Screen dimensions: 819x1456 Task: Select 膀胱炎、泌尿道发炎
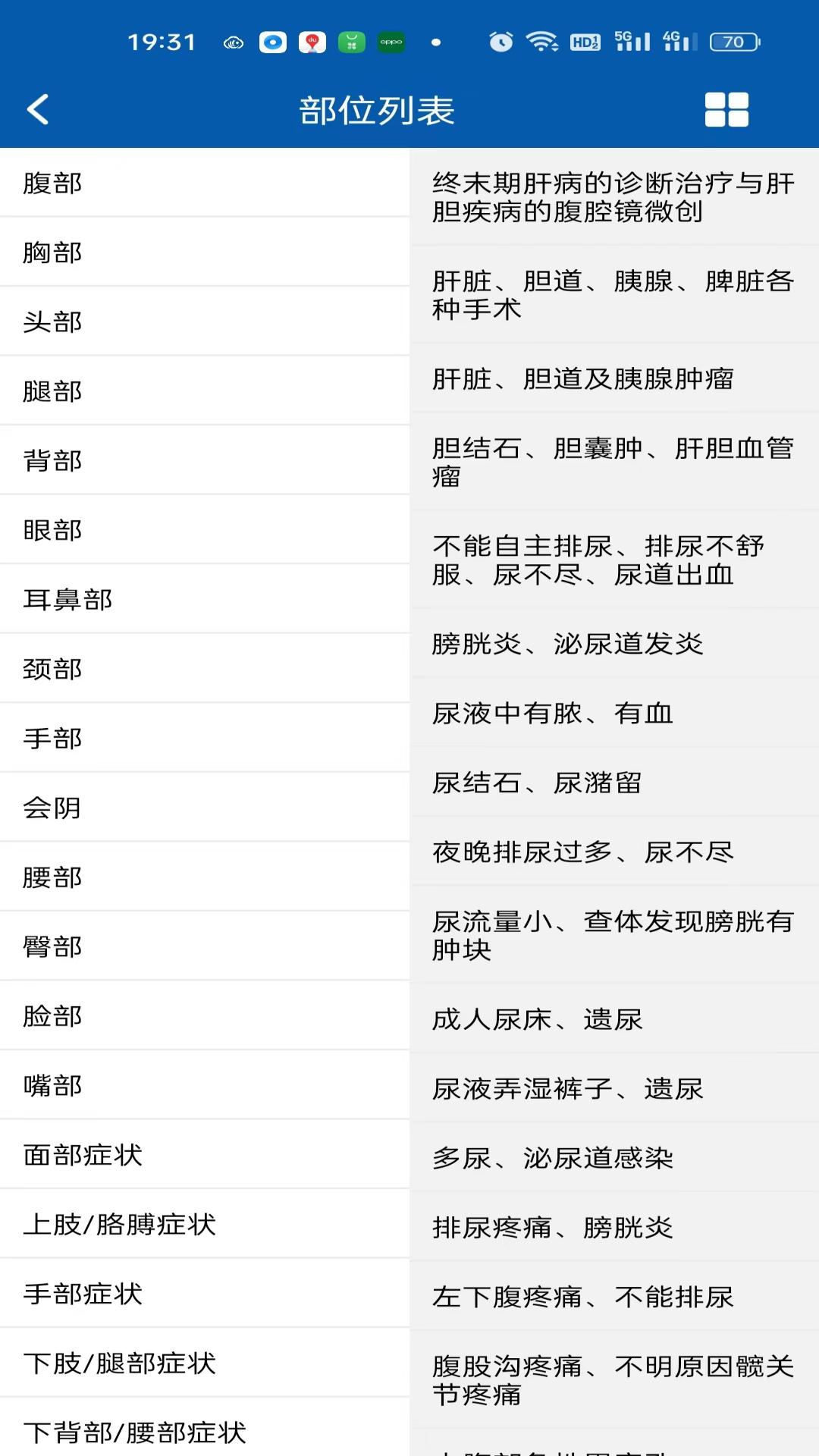(x=614, y=644)
